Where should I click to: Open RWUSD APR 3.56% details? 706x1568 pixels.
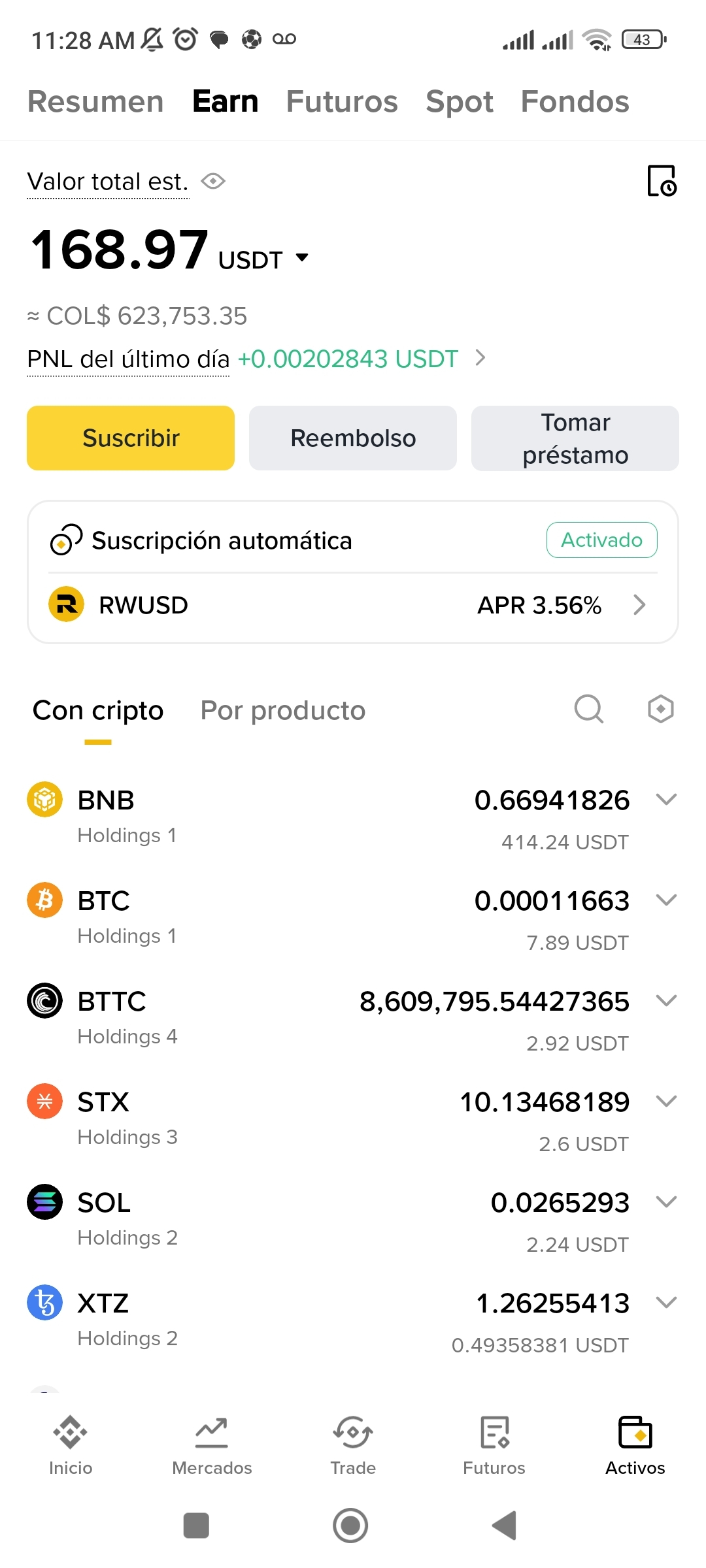639,605
